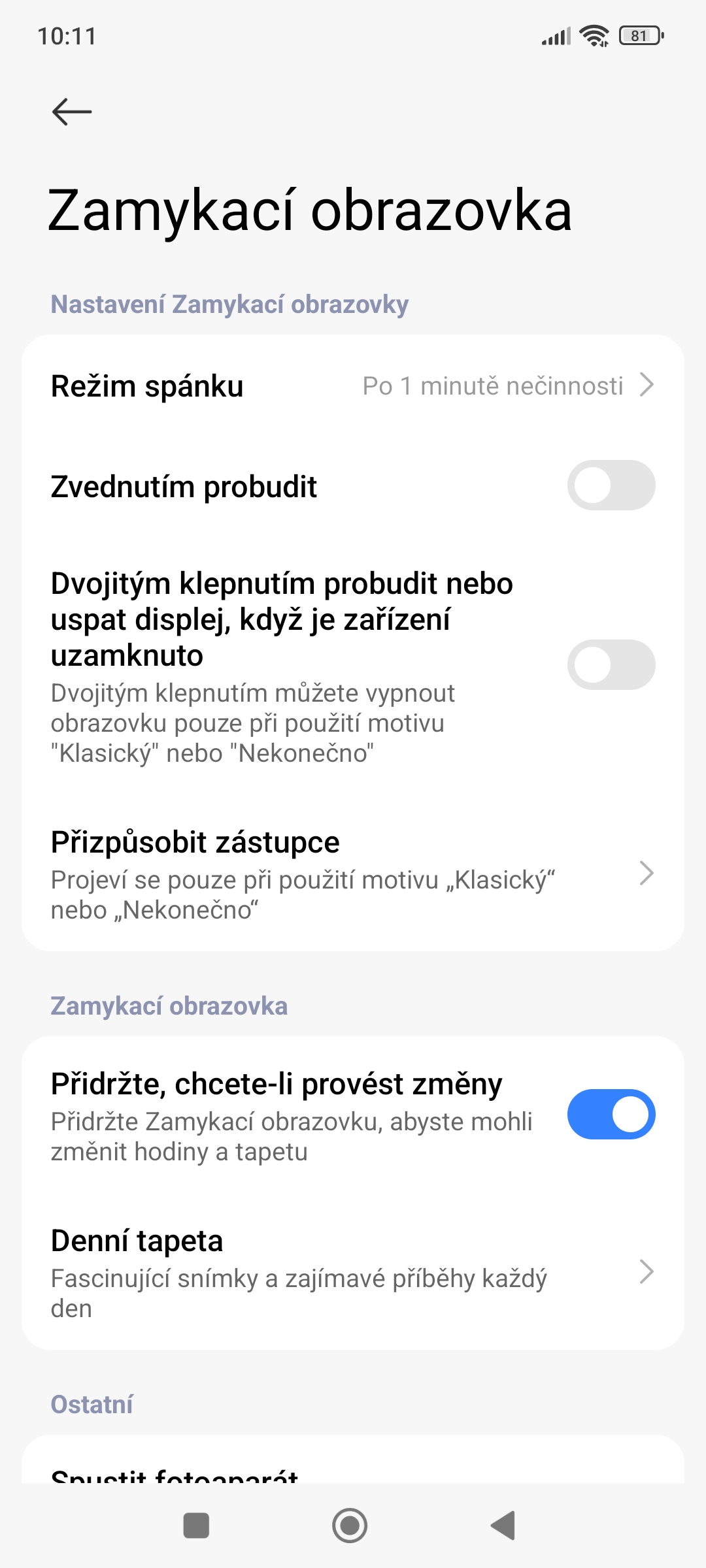Open Přizpůsobit zástupce
This screenshot has width=706, height=1568.
pyautogui.click(x=353, y=874)
